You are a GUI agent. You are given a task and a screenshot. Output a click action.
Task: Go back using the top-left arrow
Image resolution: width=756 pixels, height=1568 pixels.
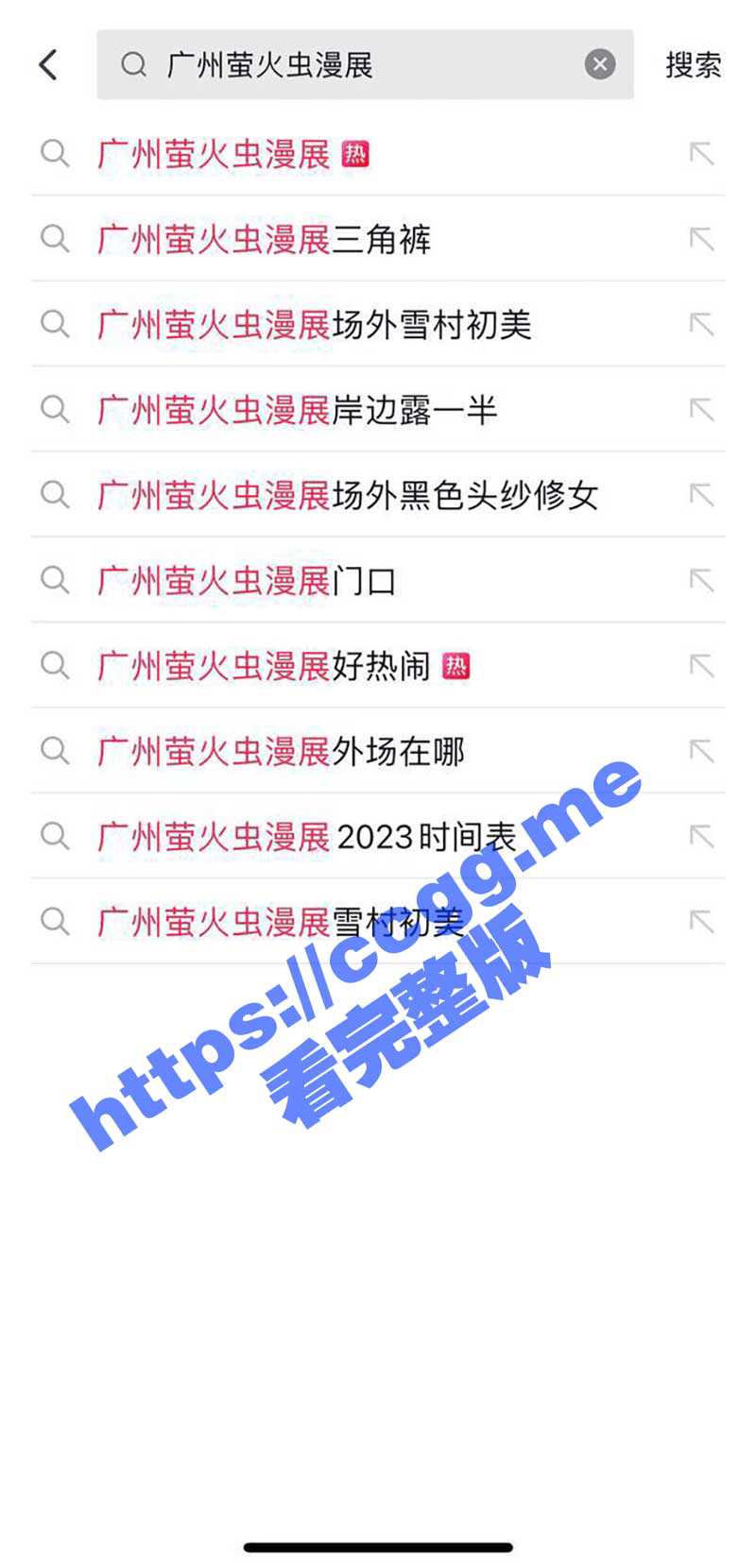coord(48,64)
